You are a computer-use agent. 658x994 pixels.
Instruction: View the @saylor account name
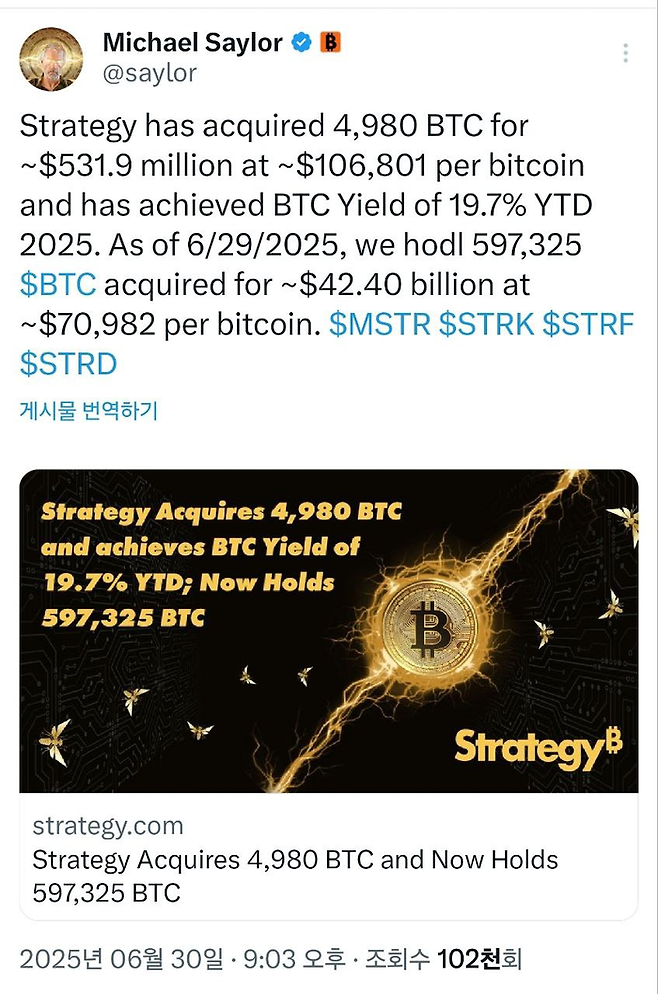(x=149, y=73)
